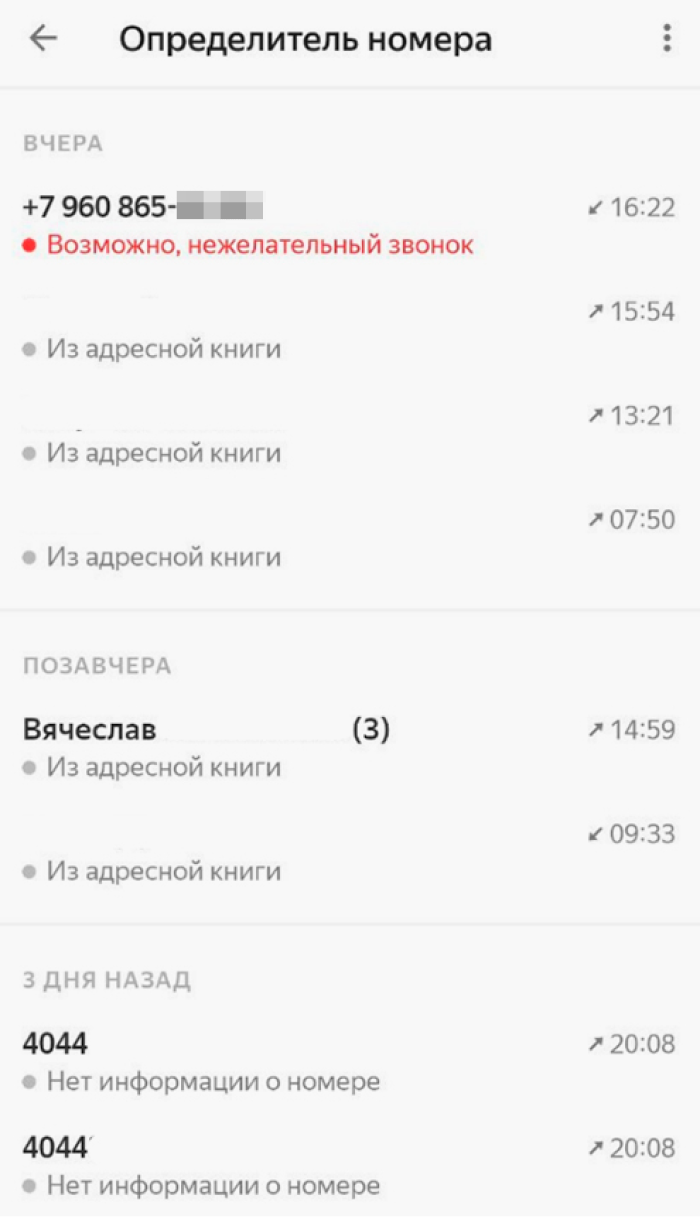Go back using the arrow icon
The image size is (700, 1217).
pos(44,39)
